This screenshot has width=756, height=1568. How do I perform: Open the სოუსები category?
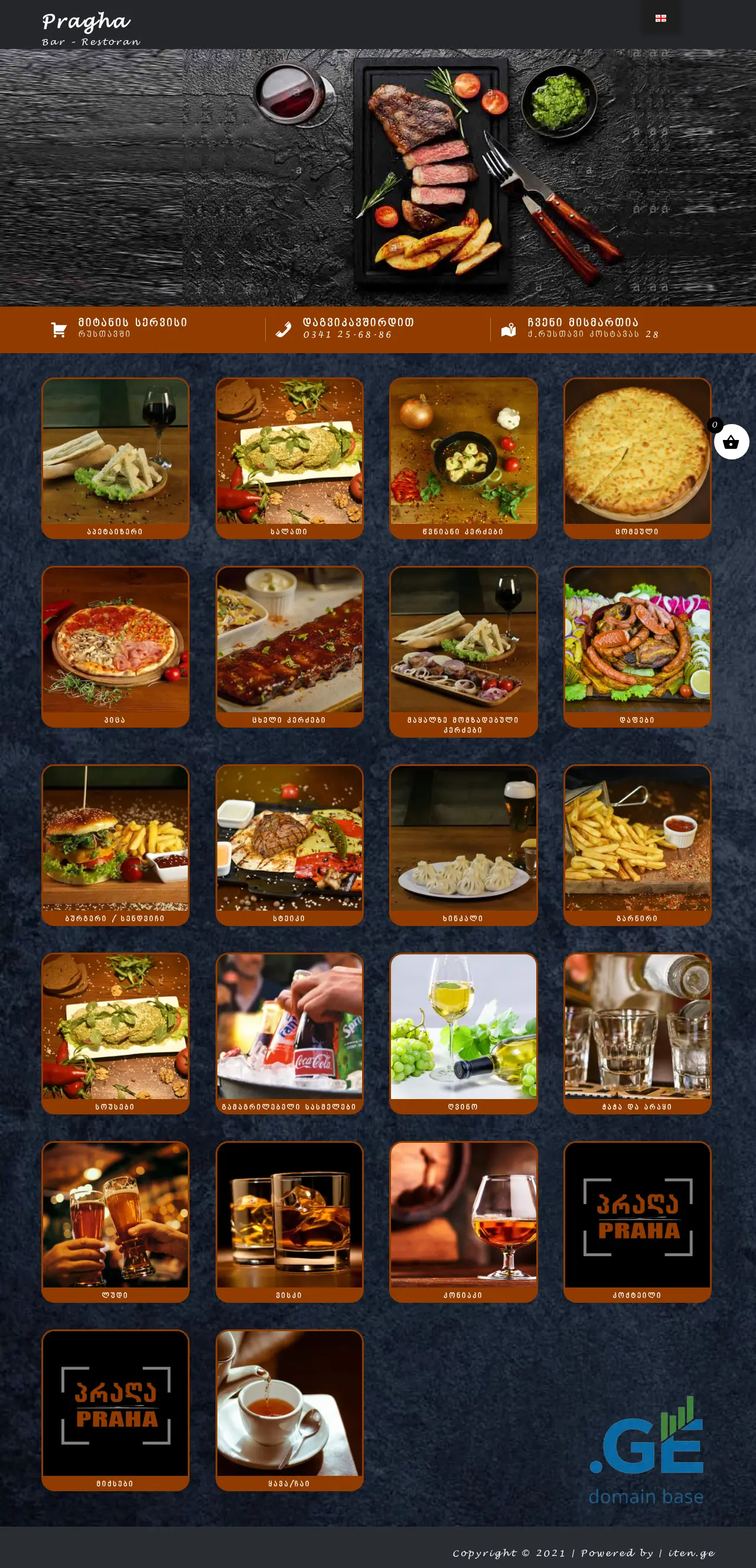(115, 1033)
